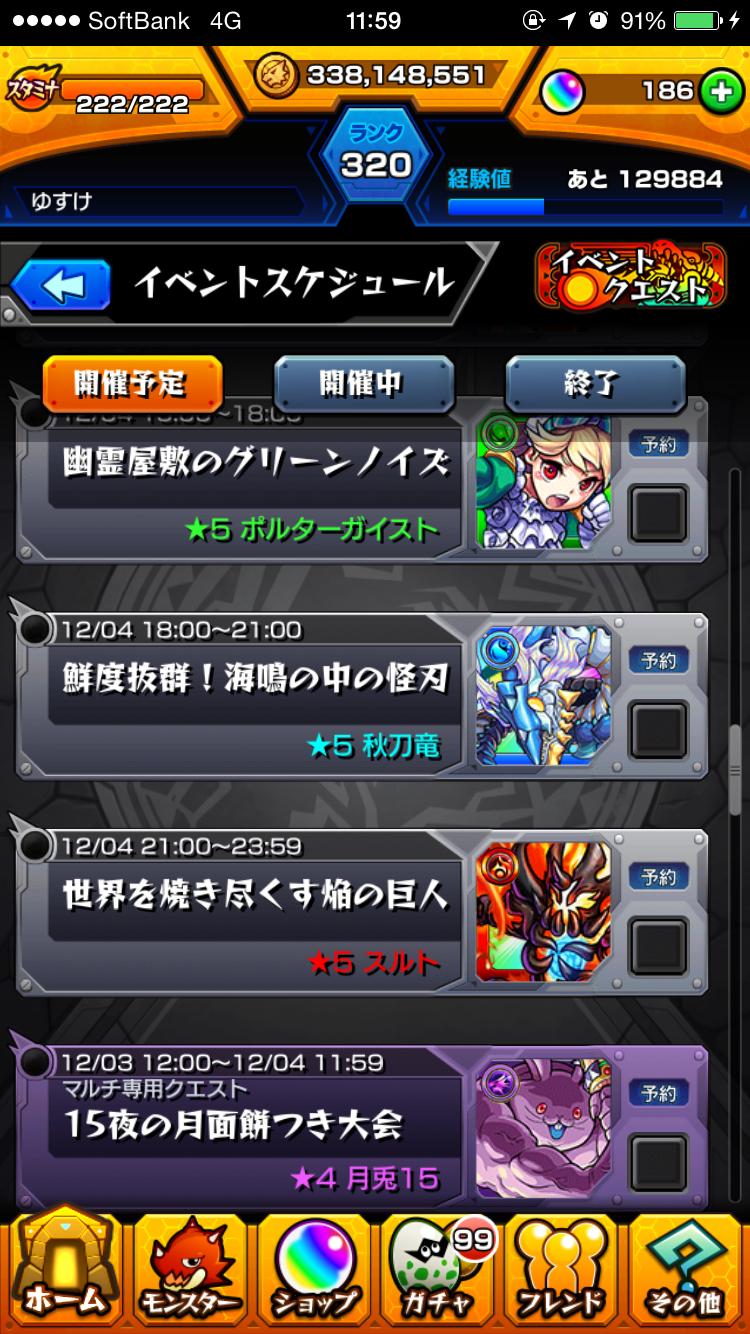Tap 予約 button for スルト quest

pyautogui.click(x=659, y=875)
